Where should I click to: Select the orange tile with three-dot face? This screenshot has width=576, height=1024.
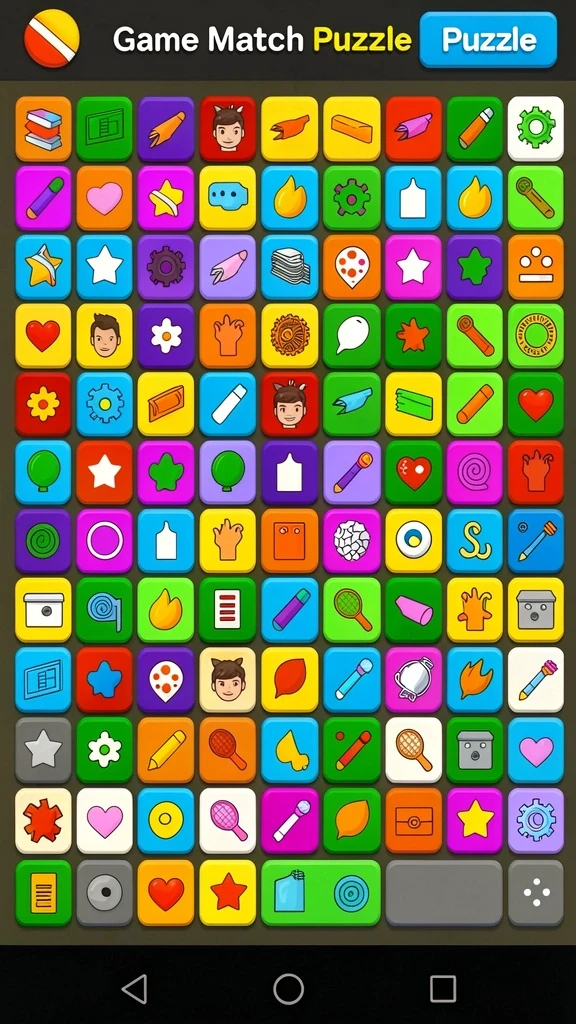[x=536, y=266]
